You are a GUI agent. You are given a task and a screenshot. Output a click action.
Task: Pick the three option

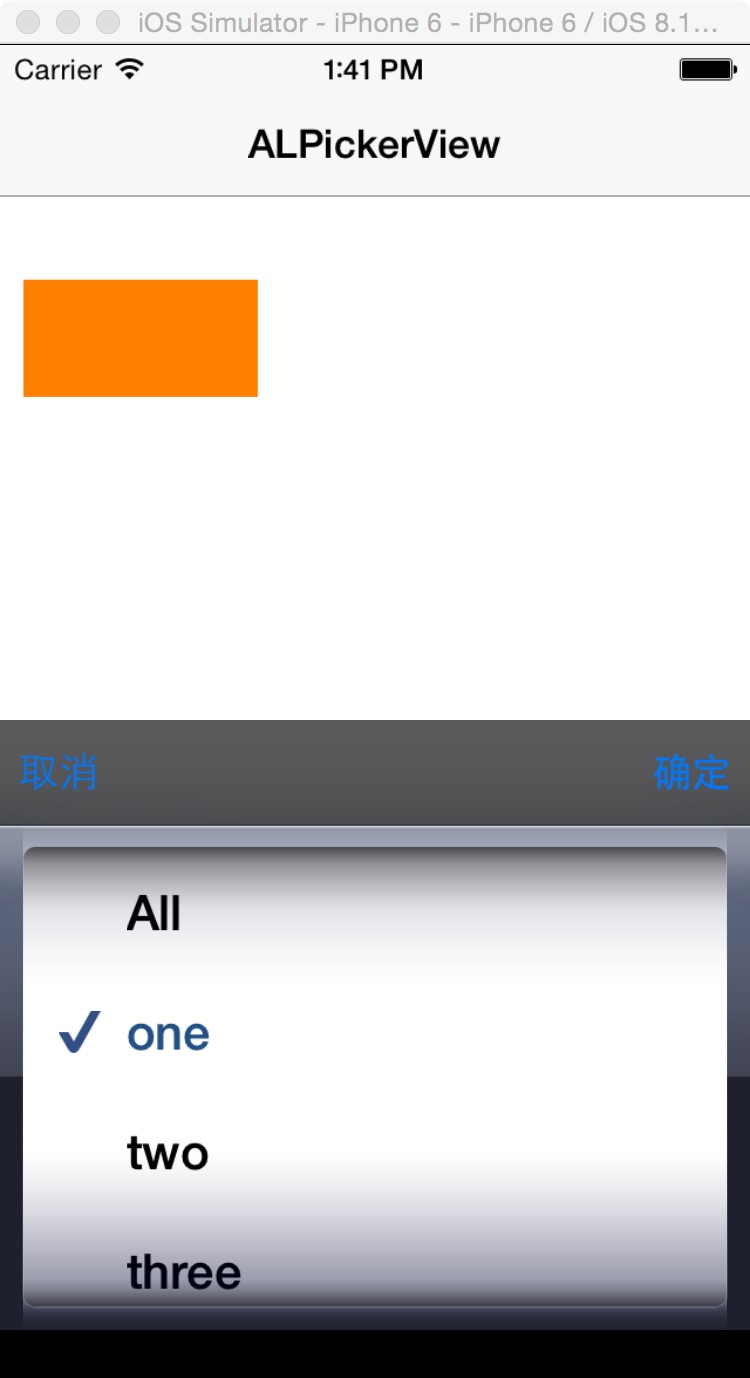[184, 1272]
